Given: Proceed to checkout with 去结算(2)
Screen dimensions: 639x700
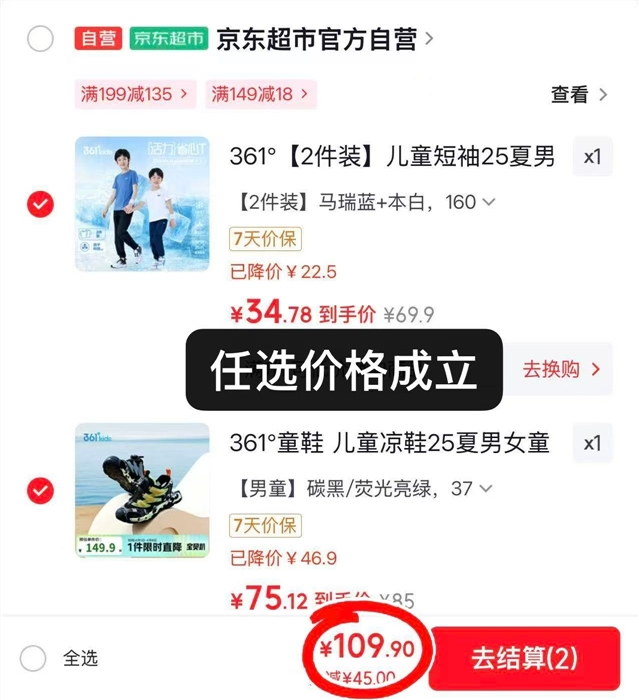Looking at the screenshot, I should 524,658.
